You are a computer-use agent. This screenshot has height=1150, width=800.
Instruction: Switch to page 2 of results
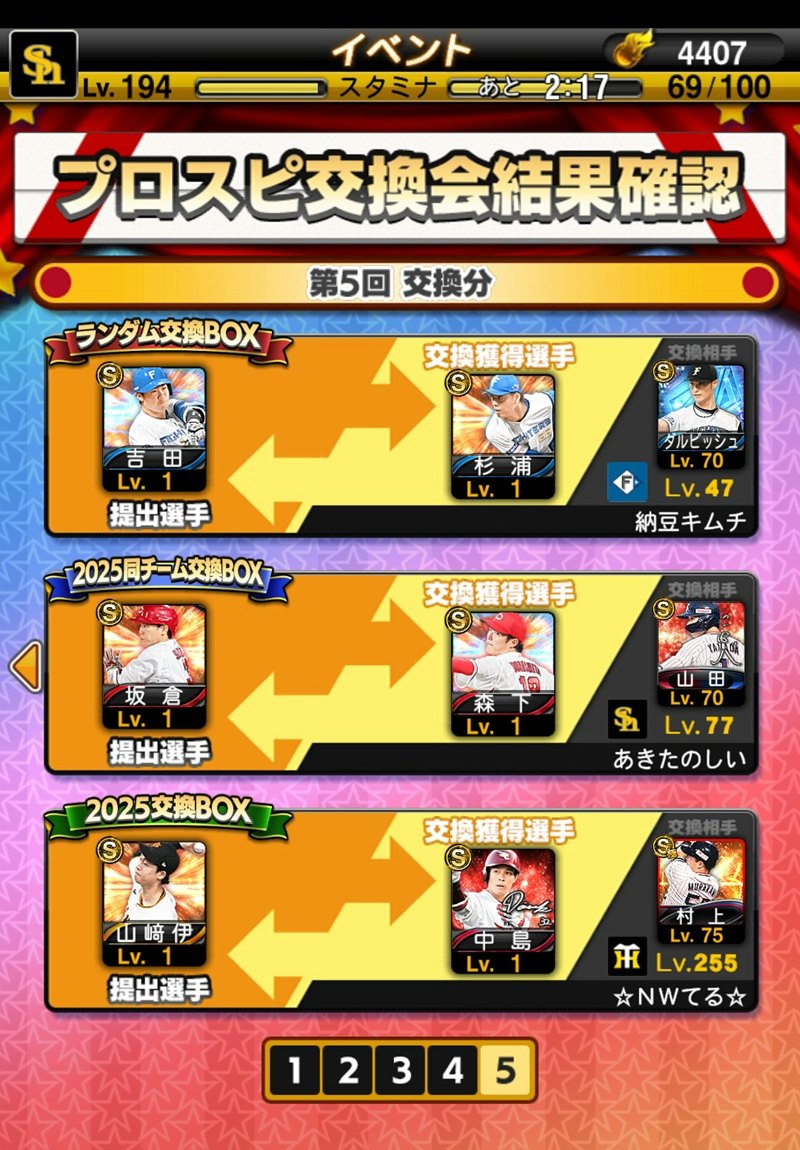point(348,1072)
